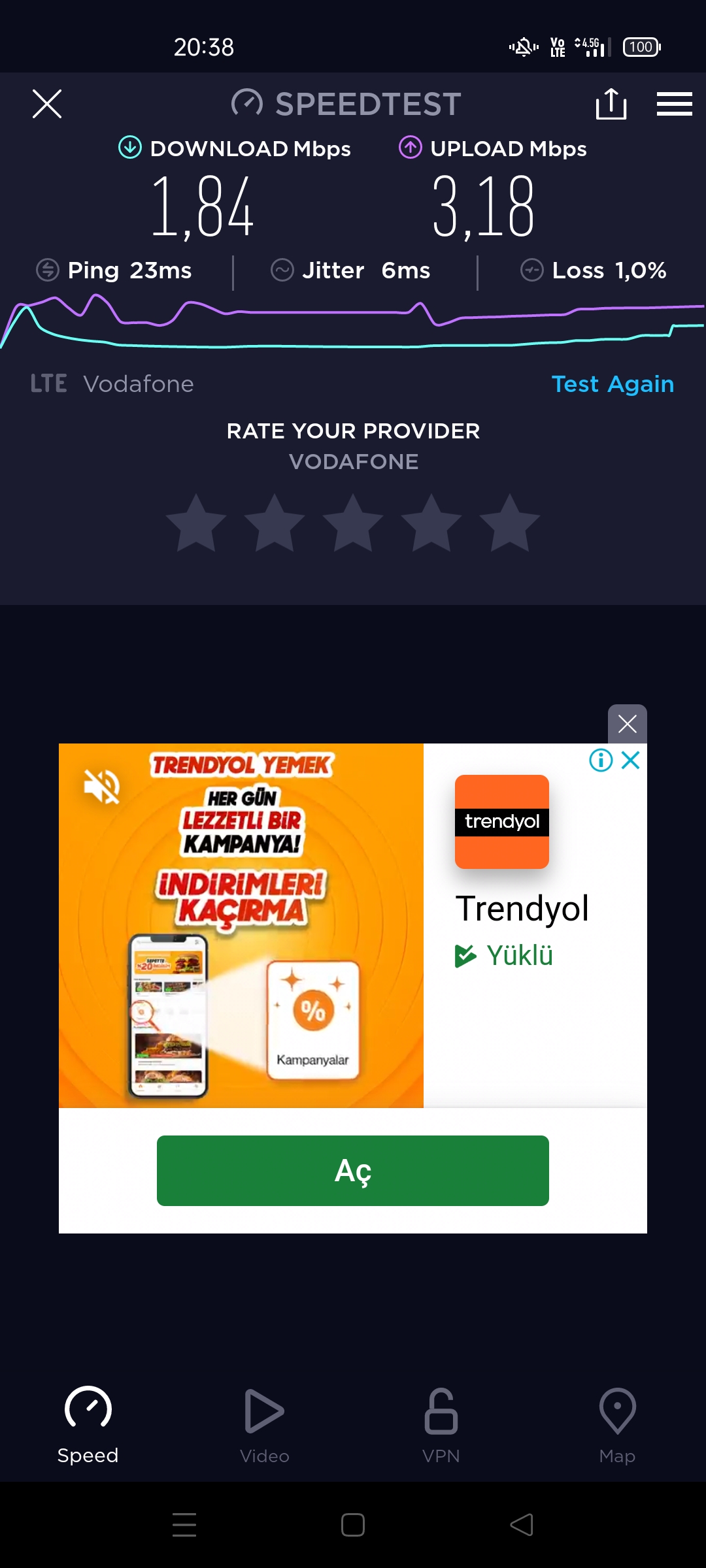Tap the green Aç button
The image size is (706, 1568).
pyautogui.click(x=353, y=1171)
